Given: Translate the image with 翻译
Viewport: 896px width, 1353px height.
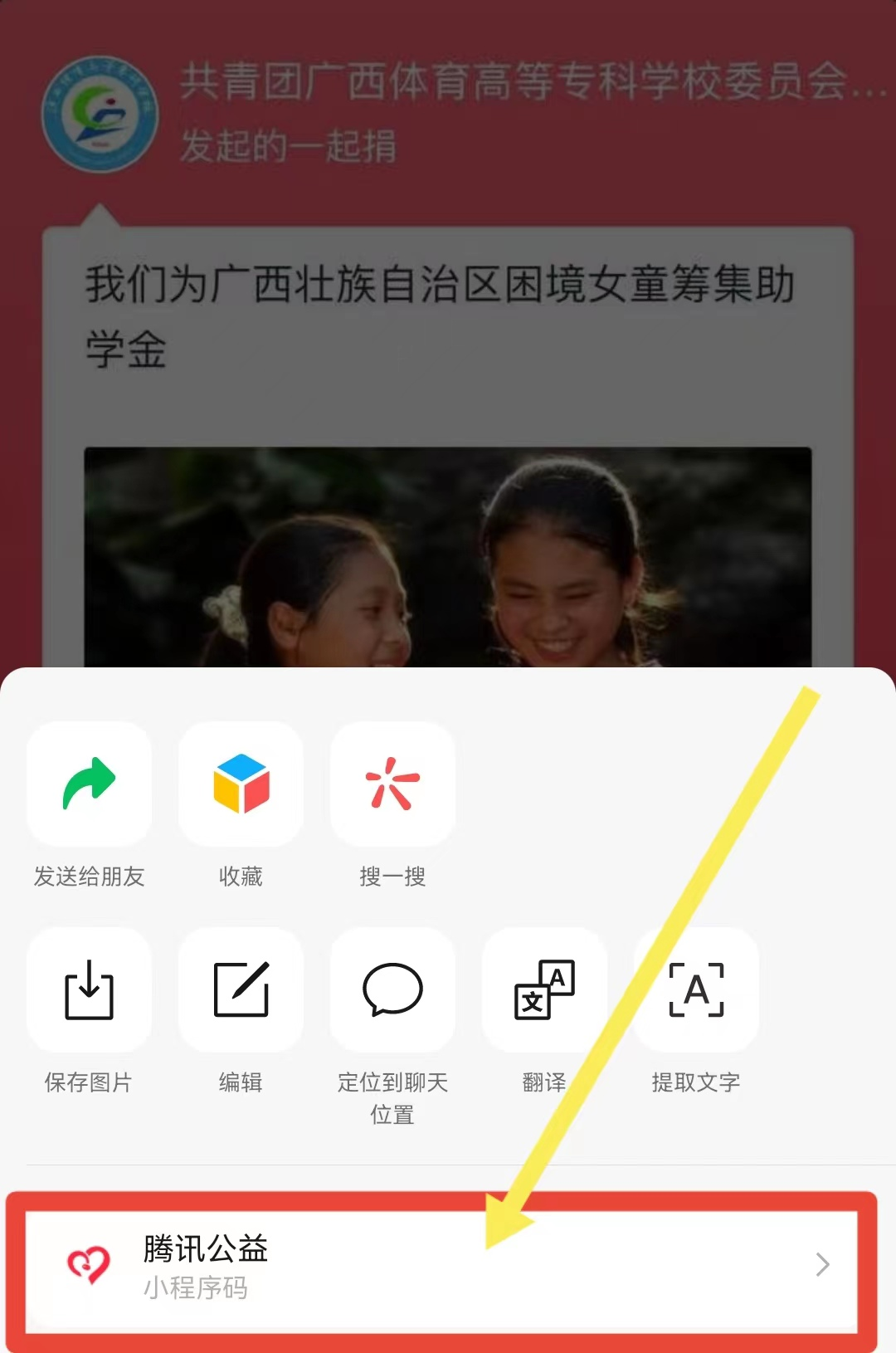Looking at the screenshot, I should pyautogui.click(x=544, y=989).
